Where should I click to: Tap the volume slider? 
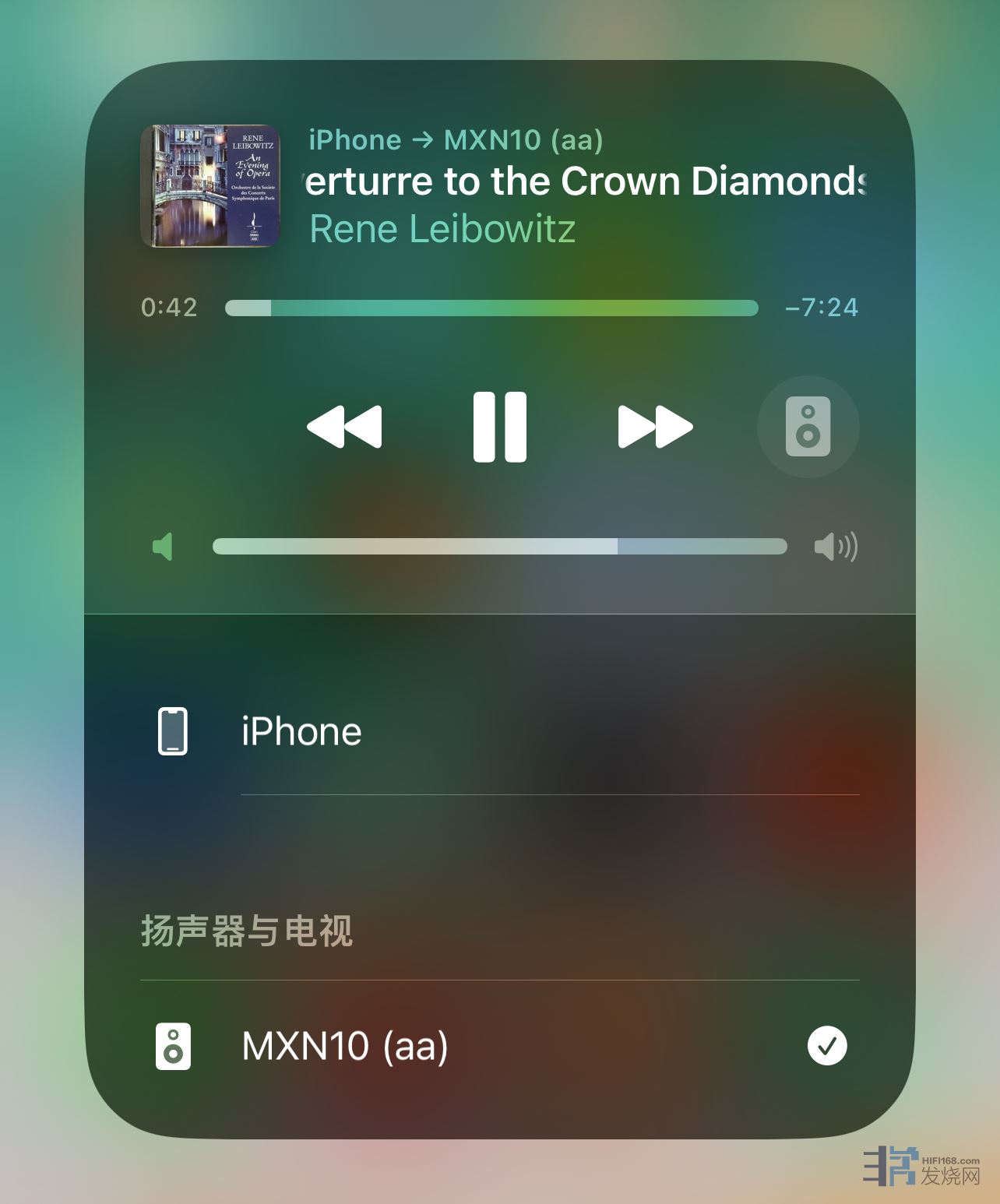(499, 546)
